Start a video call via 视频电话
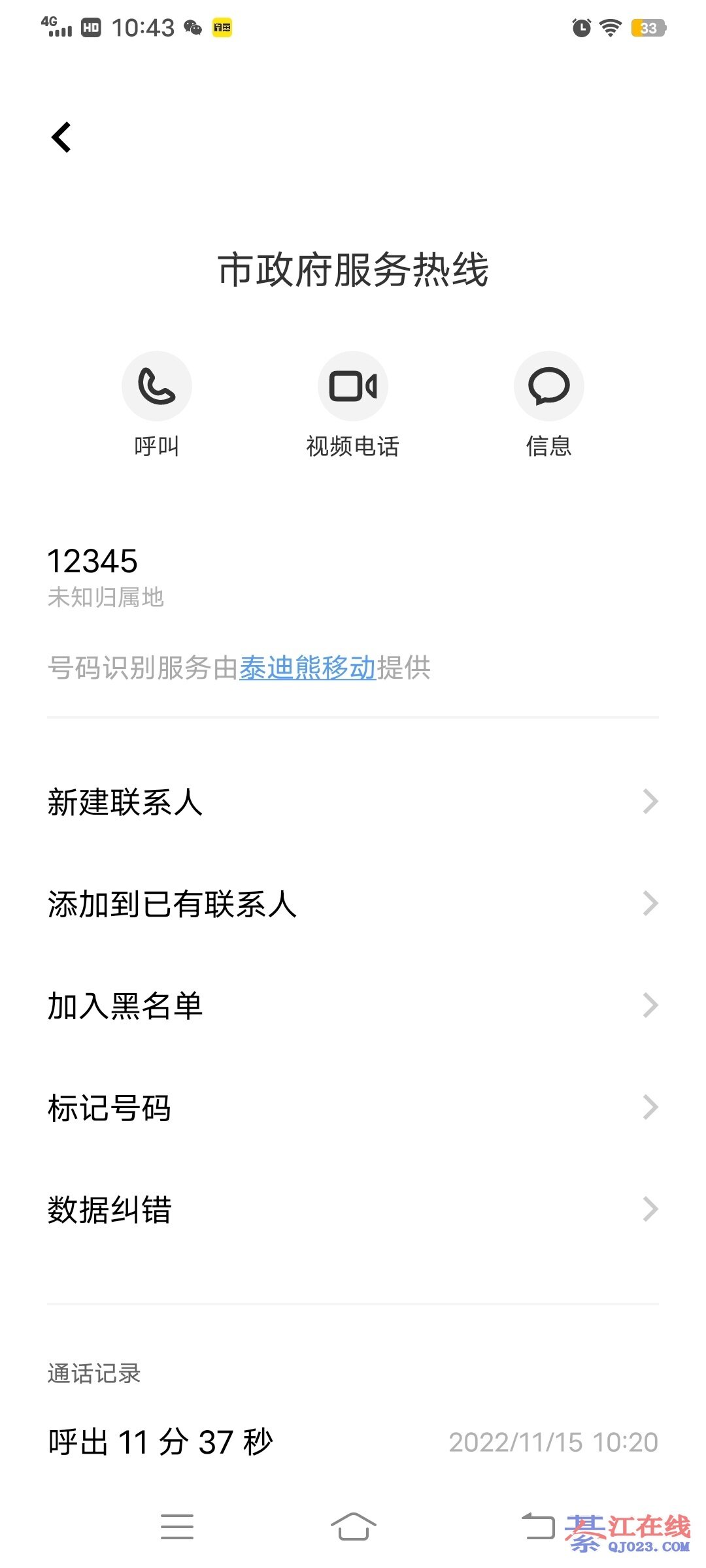 353,386
